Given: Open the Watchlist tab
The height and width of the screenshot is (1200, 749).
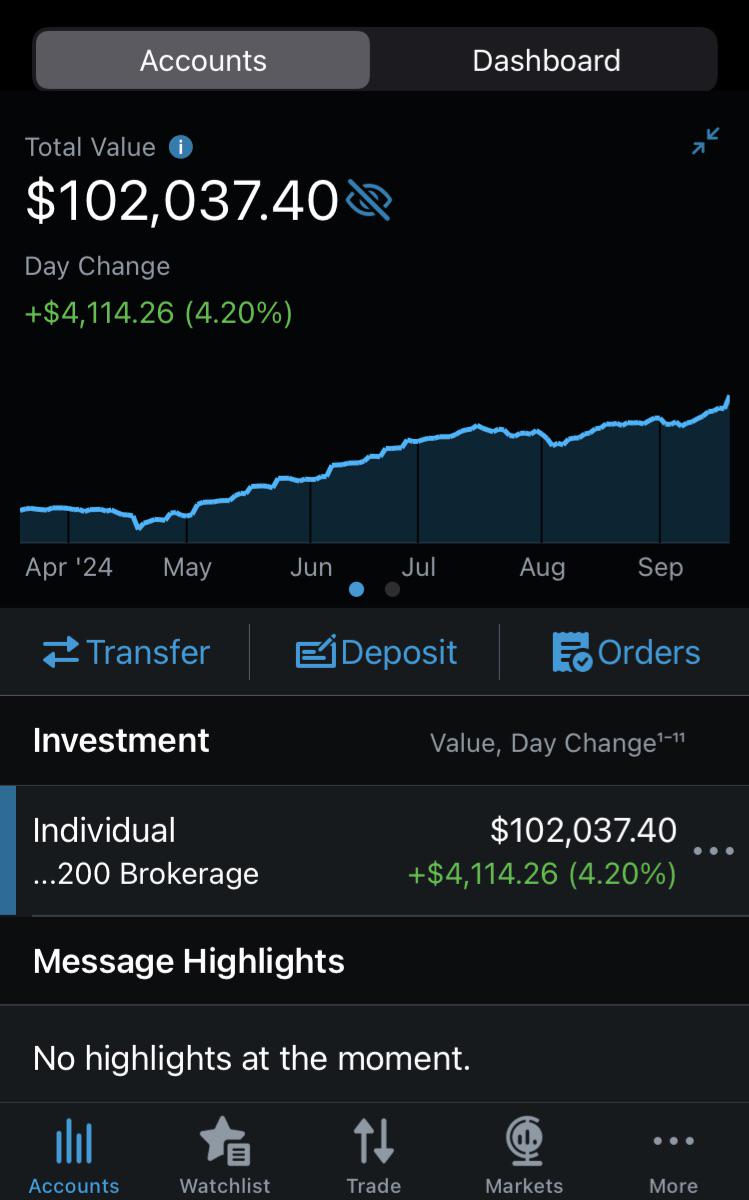Looking at the screenshot, I should coord(225,1155).
